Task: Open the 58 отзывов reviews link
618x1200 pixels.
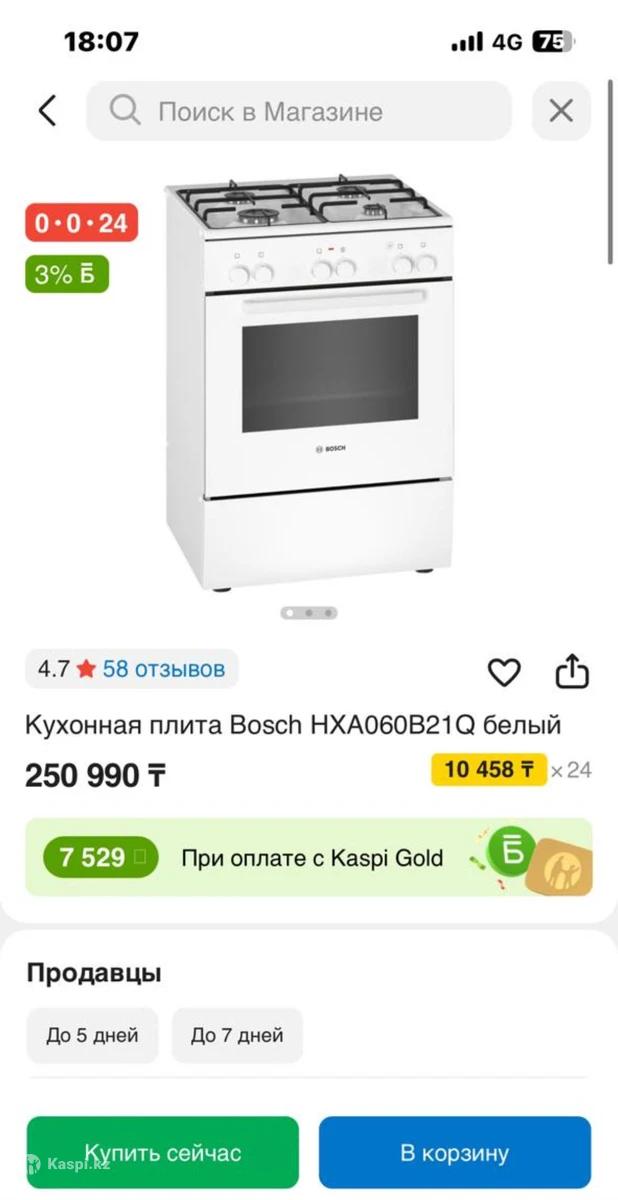Action: click(x=163, y=669)
